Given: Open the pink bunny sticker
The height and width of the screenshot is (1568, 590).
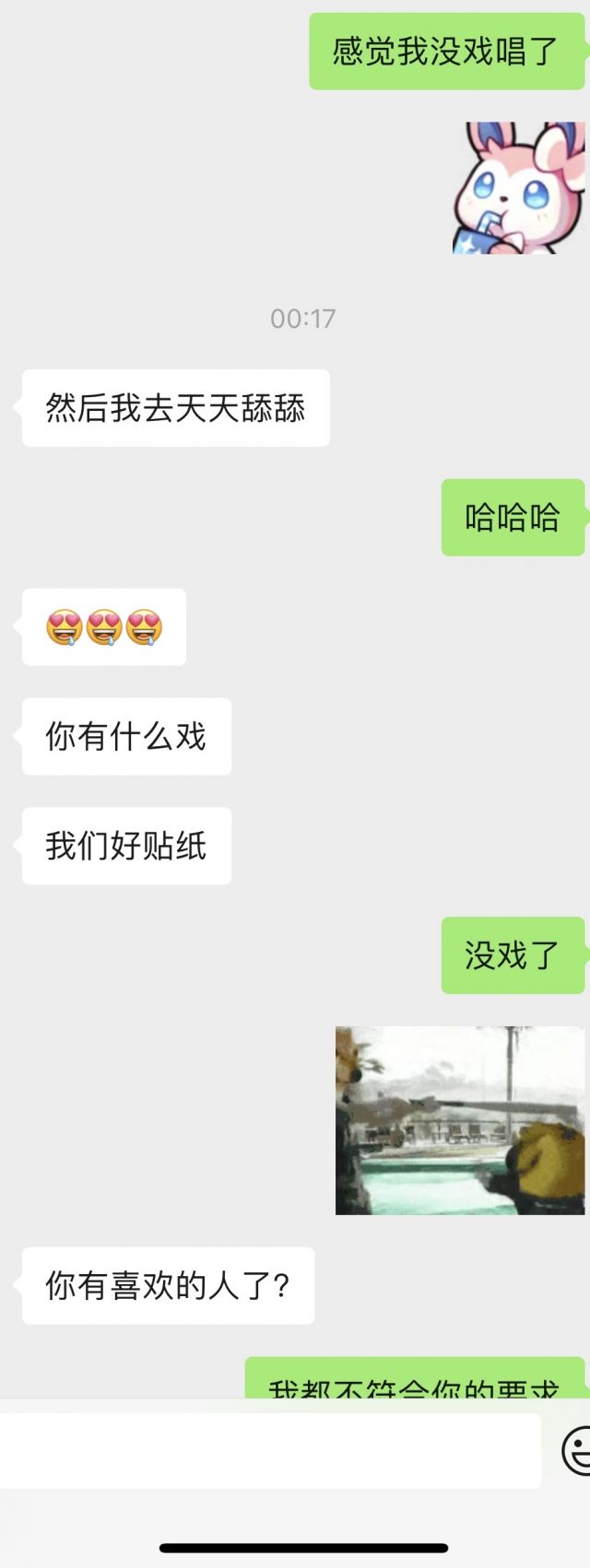Looking at the screenshot, I should click(x=518, y=188).
